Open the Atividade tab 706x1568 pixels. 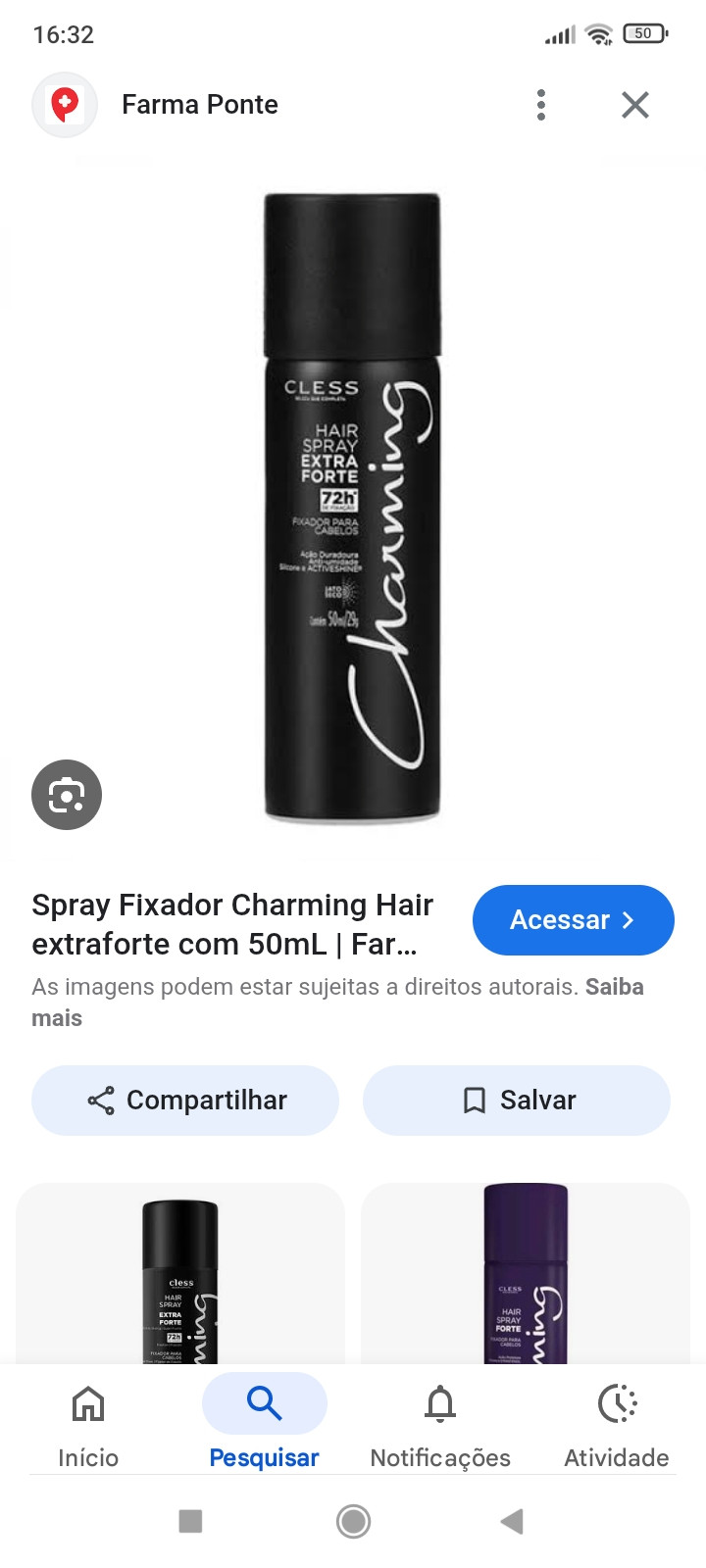[x=617, y=1427]
